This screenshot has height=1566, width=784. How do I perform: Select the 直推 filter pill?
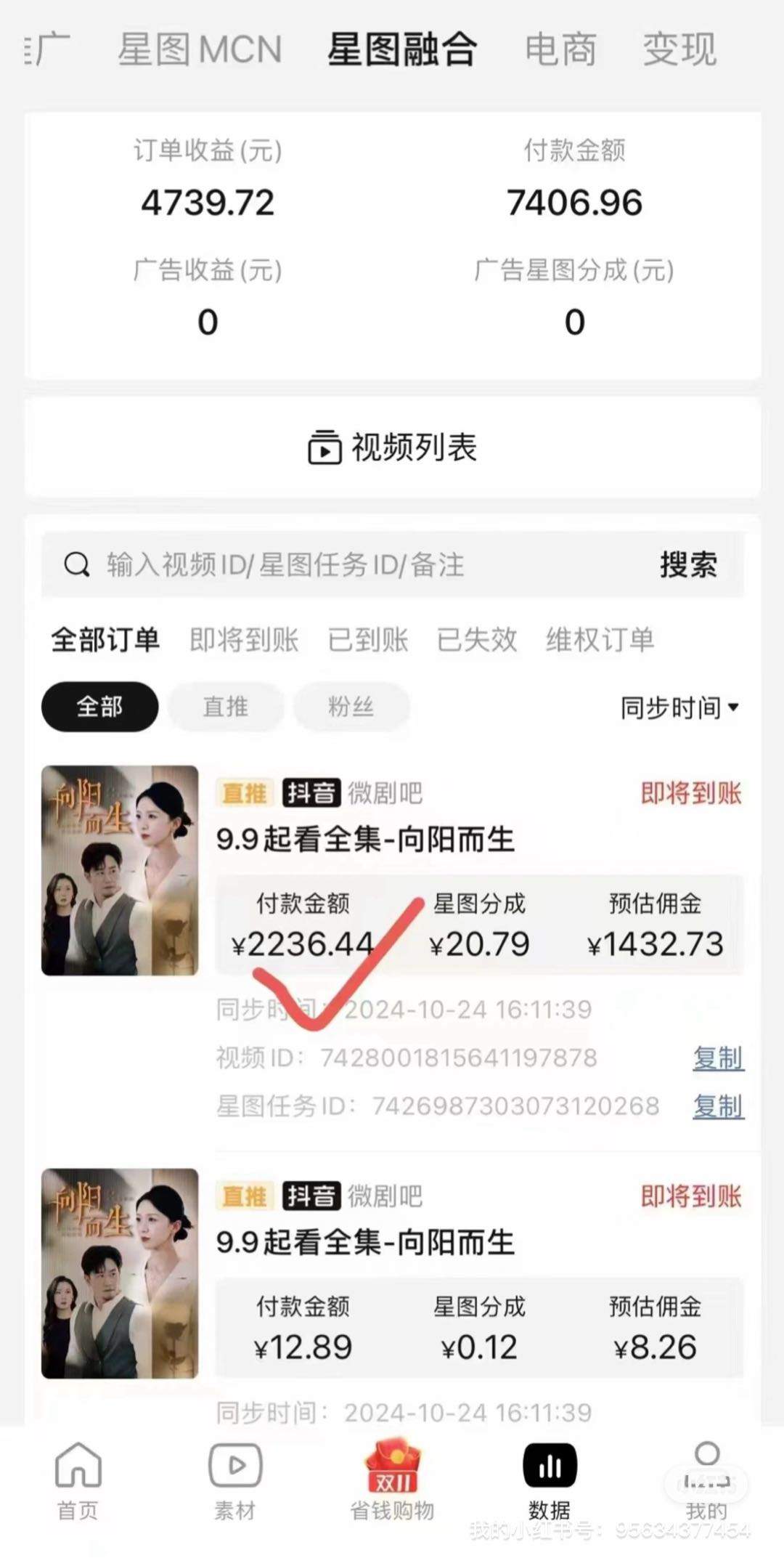click(225, 707)
